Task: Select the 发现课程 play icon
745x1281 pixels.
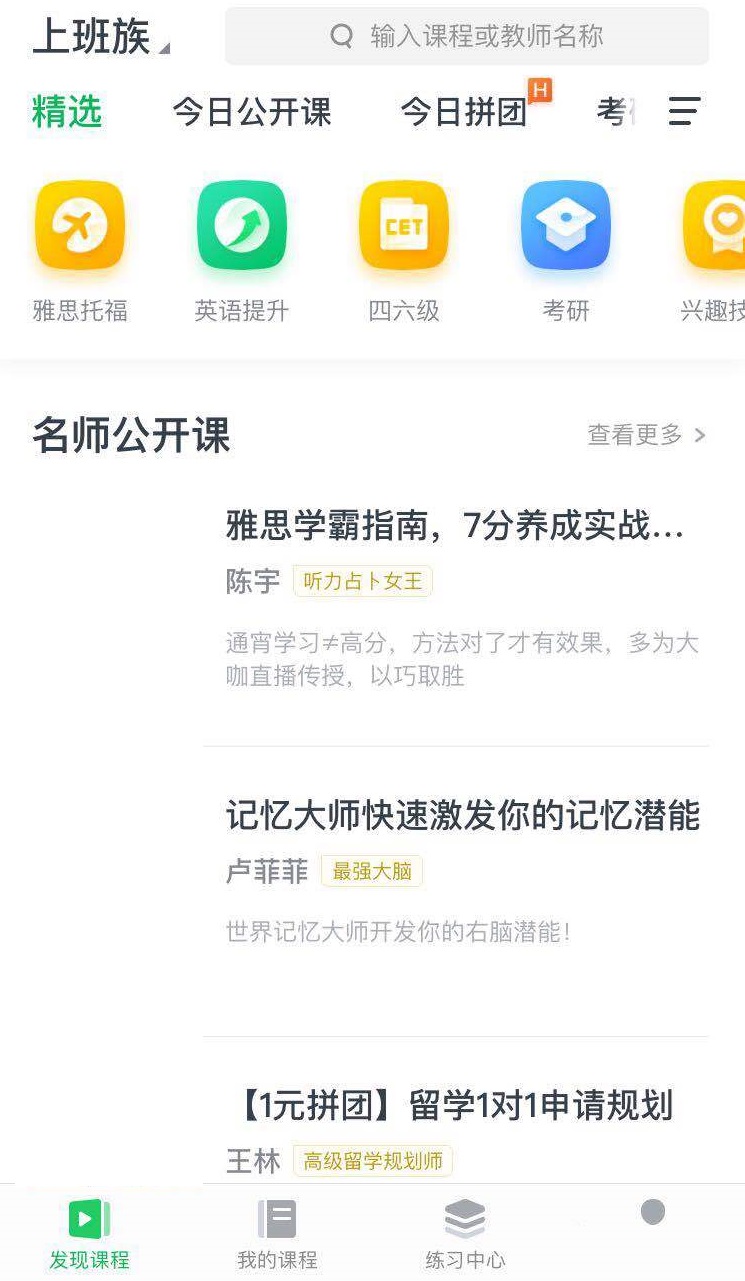Action: [x=88, y=1218]
